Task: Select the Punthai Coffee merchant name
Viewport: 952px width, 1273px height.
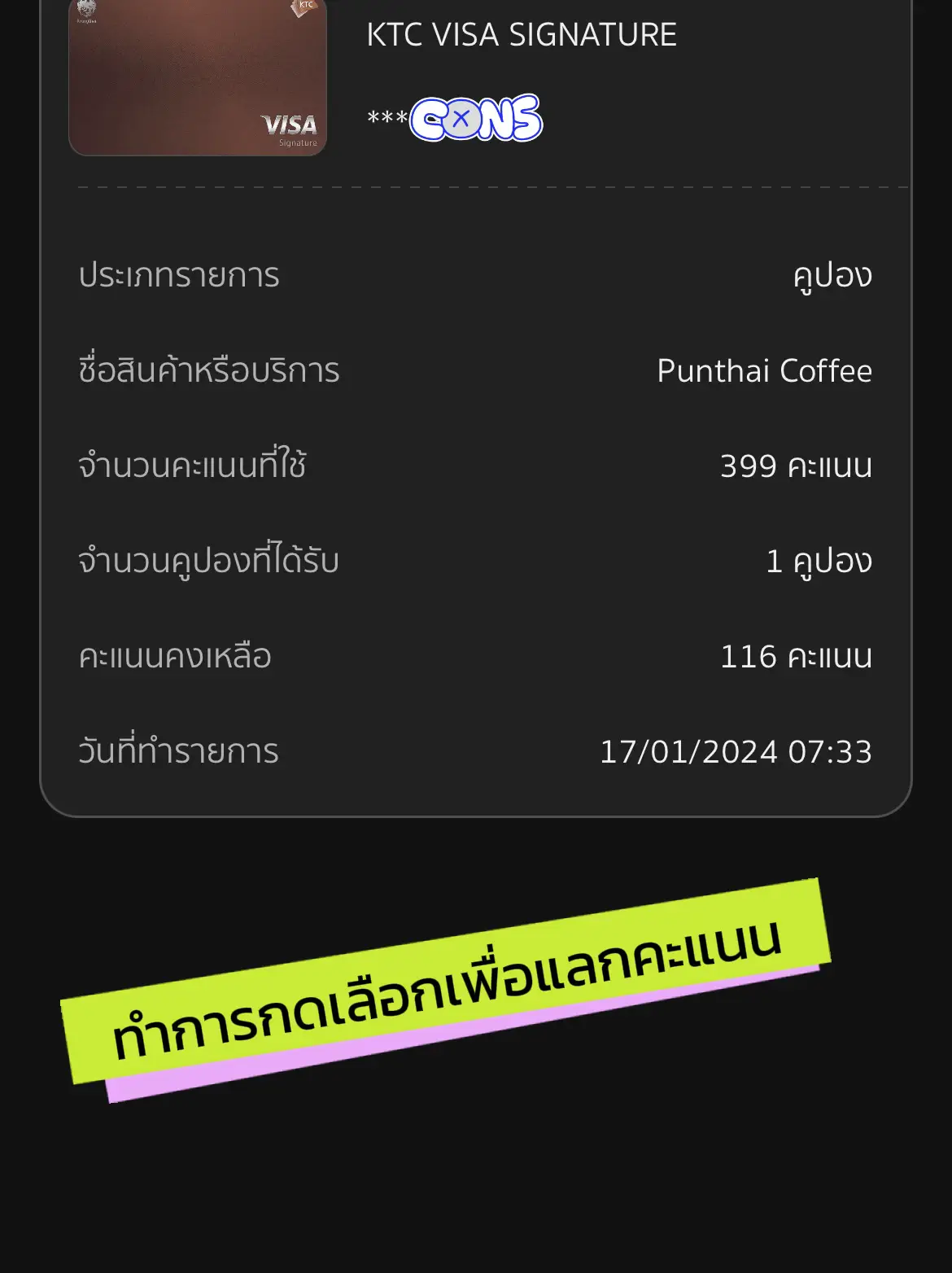Action: point(763,371)
